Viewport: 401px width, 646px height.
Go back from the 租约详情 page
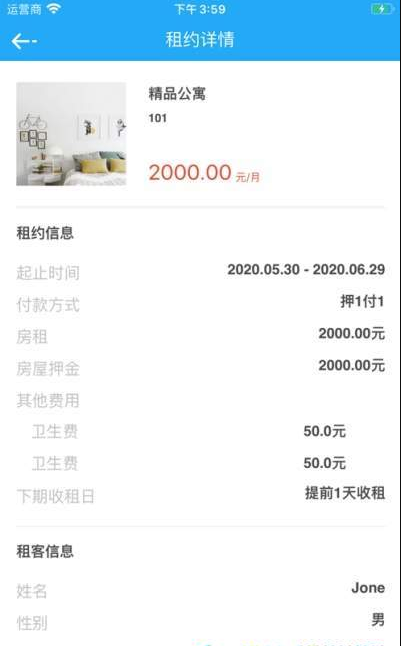24,41
